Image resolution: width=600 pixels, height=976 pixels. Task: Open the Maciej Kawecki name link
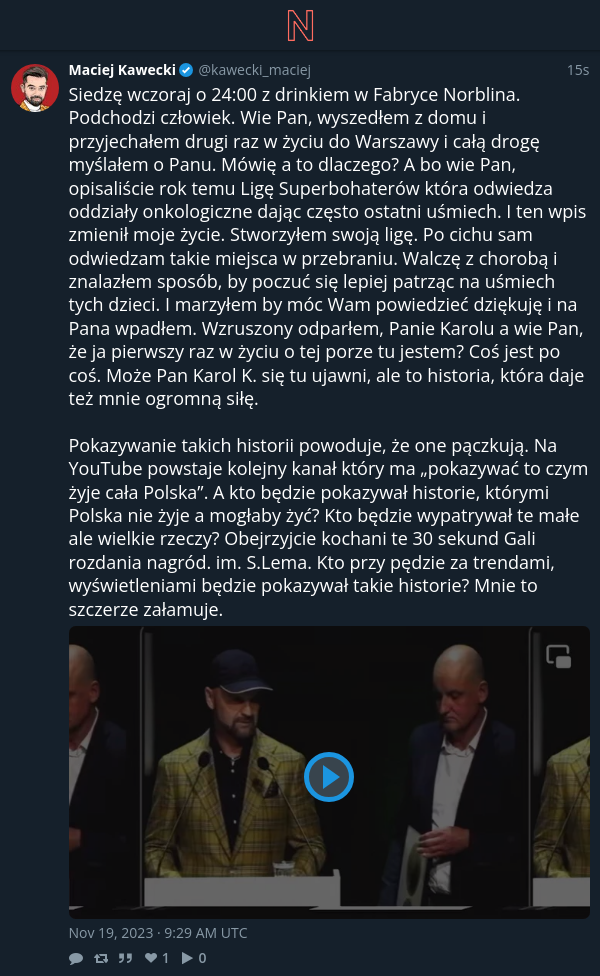(122, 70)
